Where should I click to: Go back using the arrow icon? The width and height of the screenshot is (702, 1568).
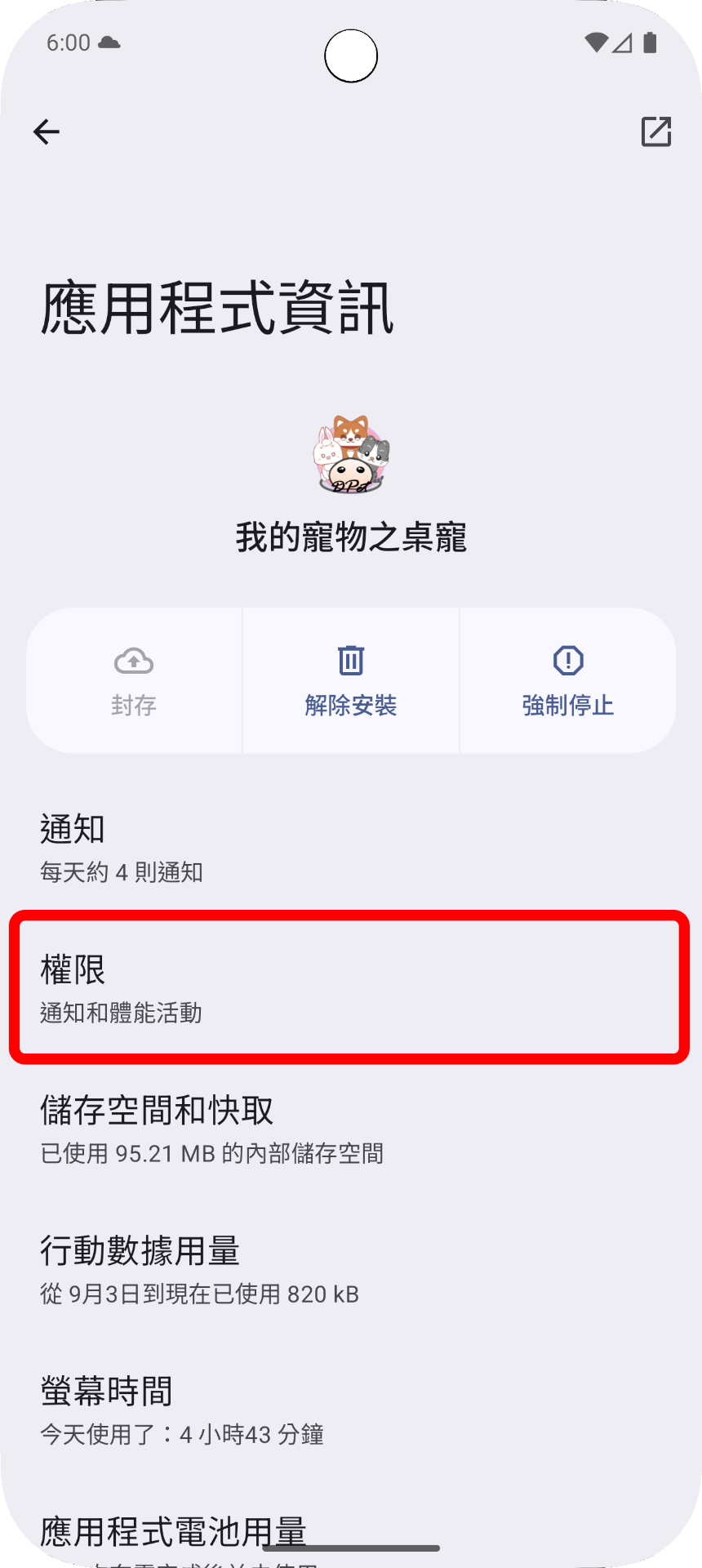coord(47,131)
